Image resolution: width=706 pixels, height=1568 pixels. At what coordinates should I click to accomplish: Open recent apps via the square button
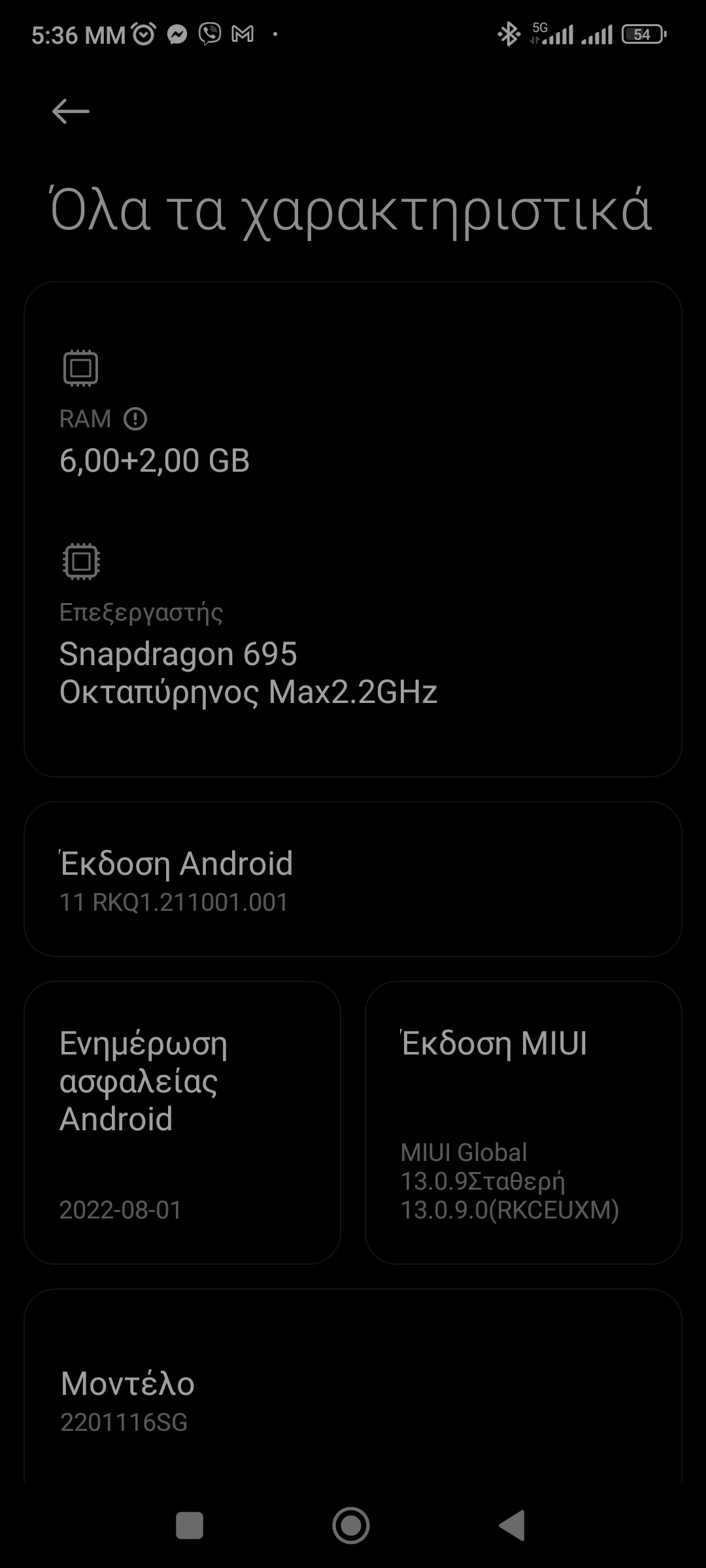click(x=190, y=1526)
